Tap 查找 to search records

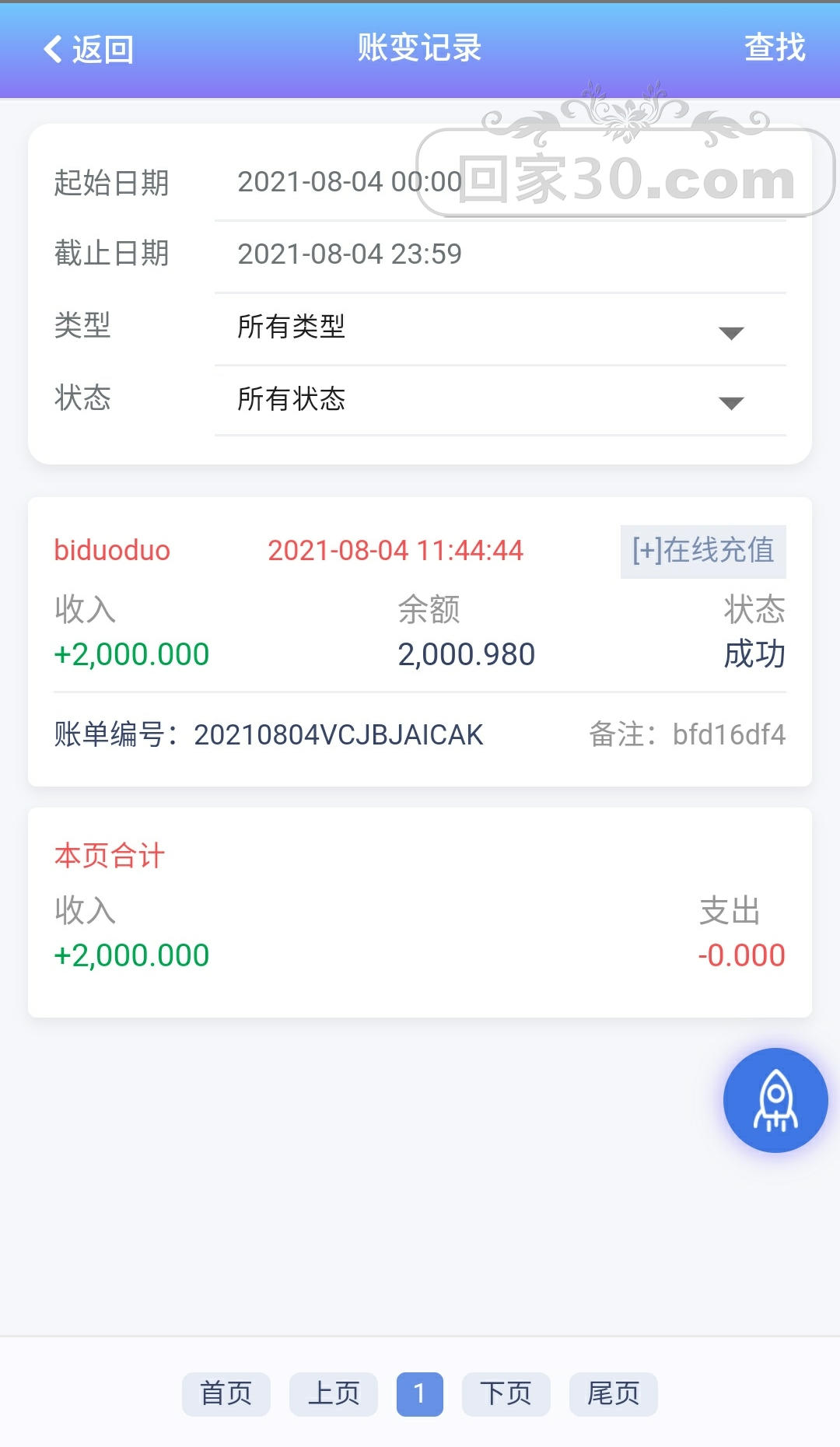point(774,48)
